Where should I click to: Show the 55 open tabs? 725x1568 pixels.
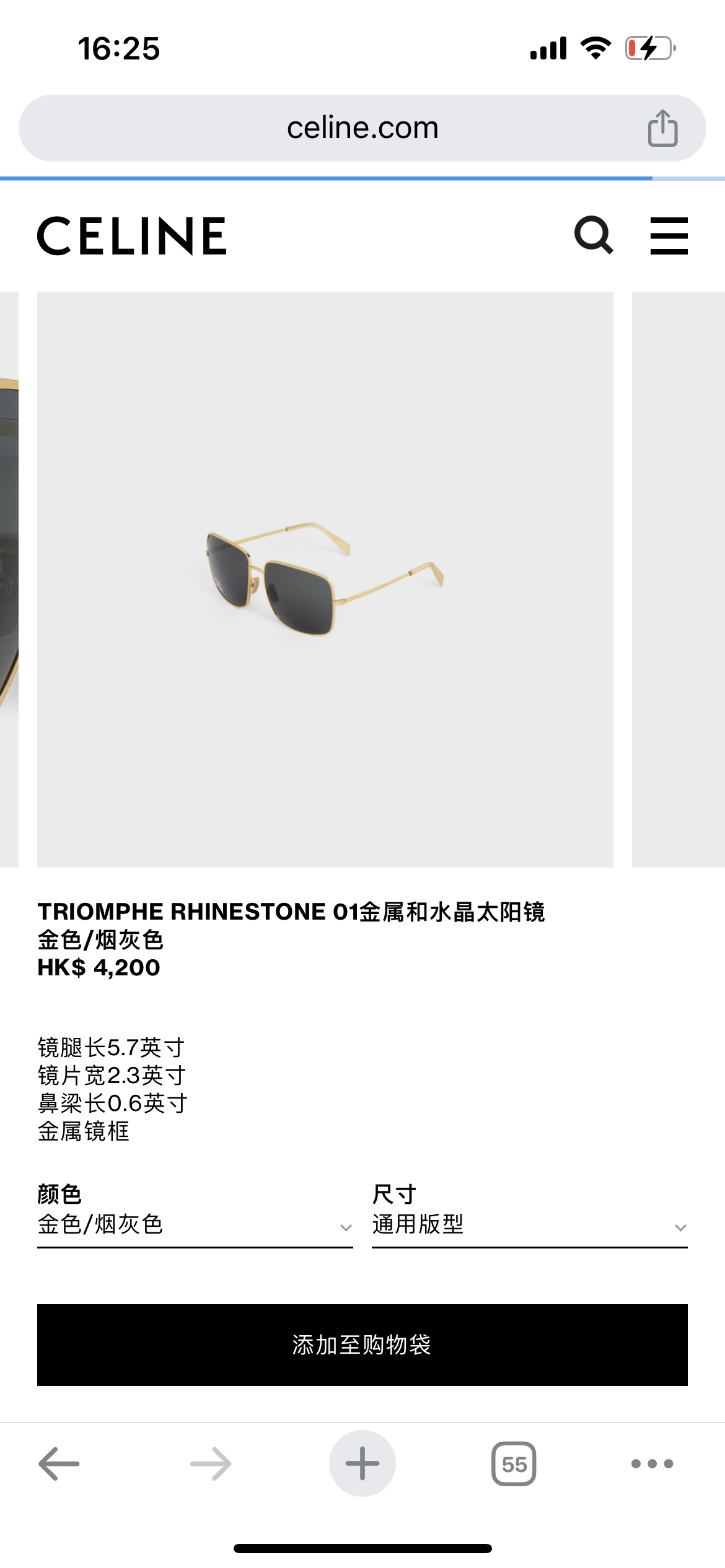pyautogui.click(x=514, y=1463)
